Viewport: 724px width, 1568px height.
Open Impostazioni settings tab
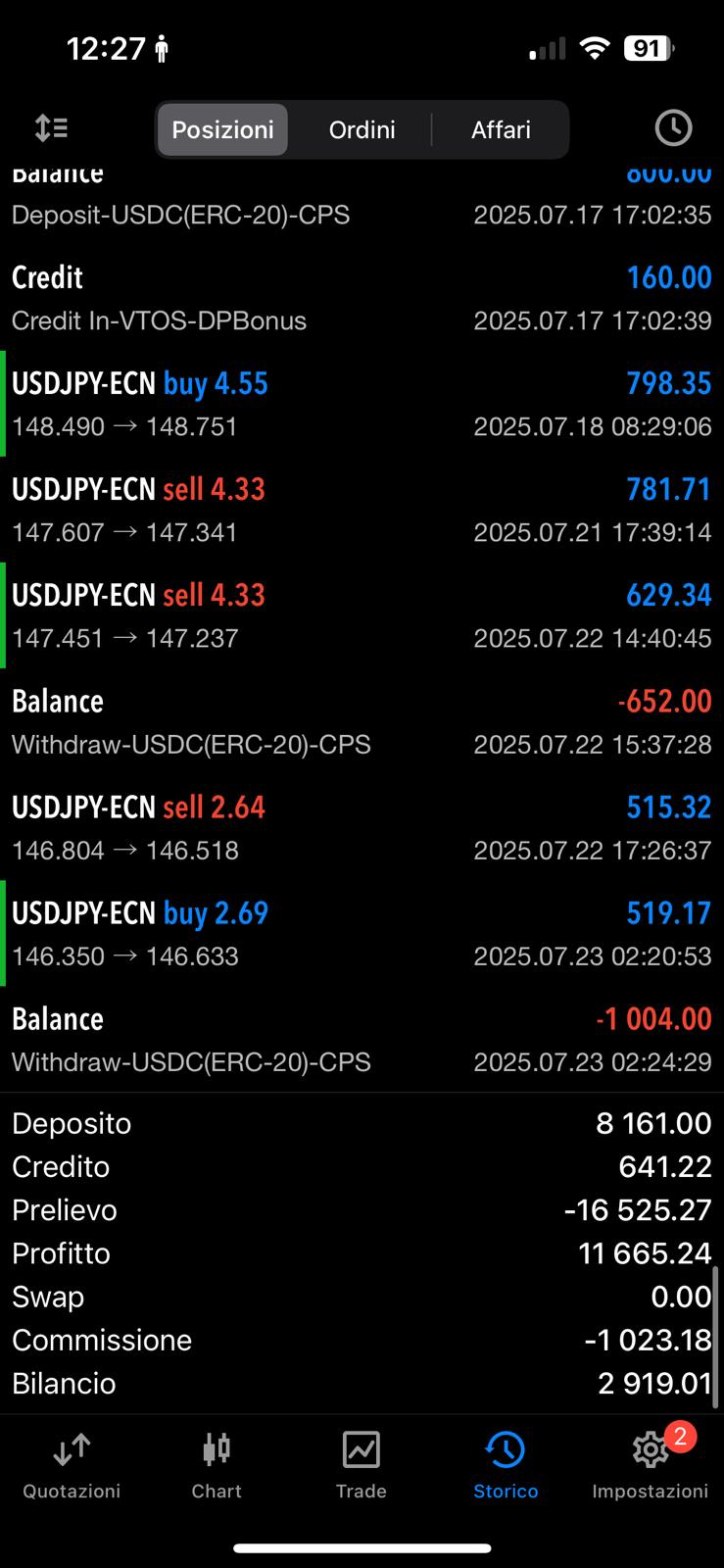coord(650,1465)
